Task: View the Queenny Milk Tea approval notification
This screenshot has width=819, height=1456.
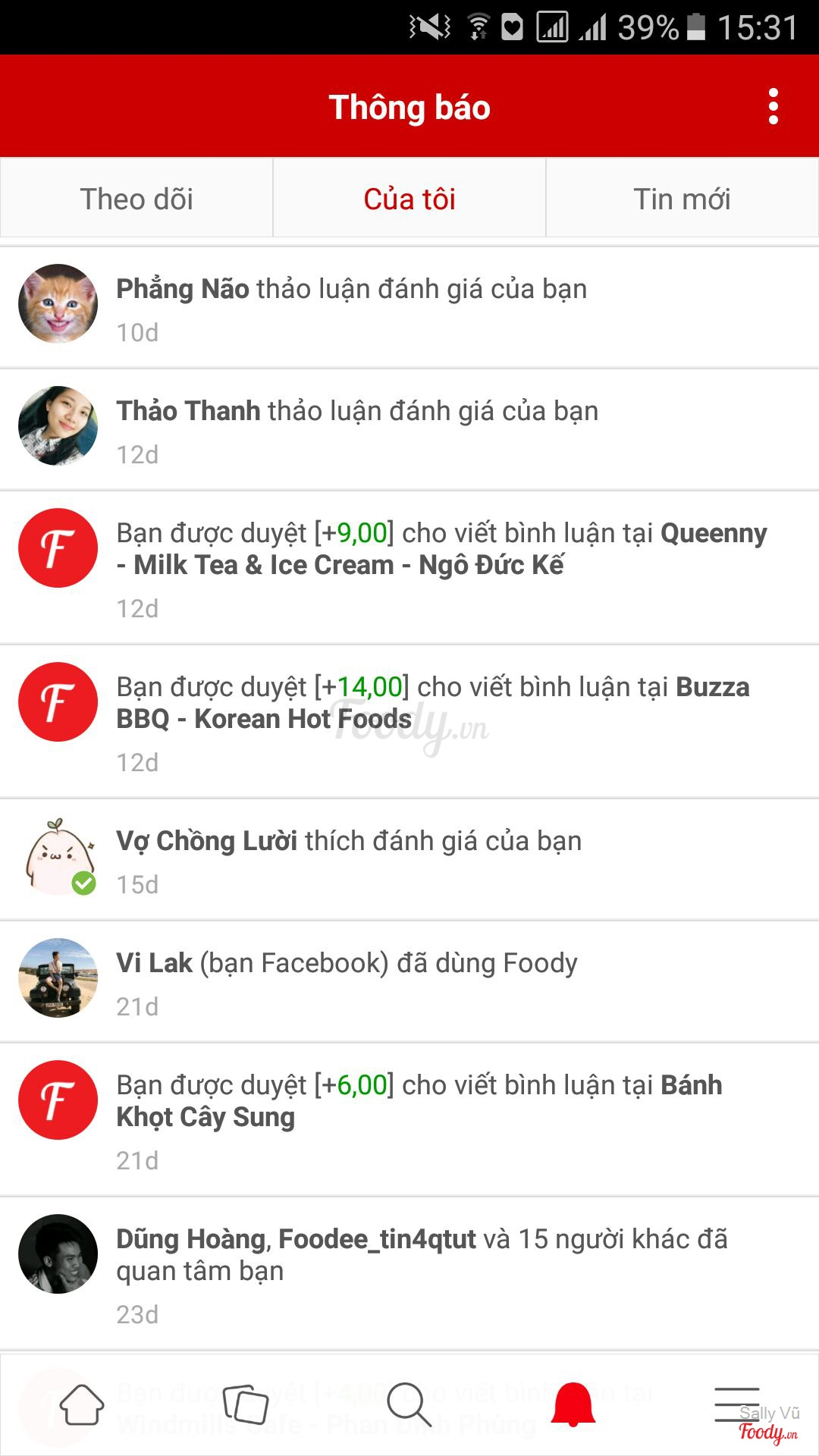Action: (x=409, y=567)
